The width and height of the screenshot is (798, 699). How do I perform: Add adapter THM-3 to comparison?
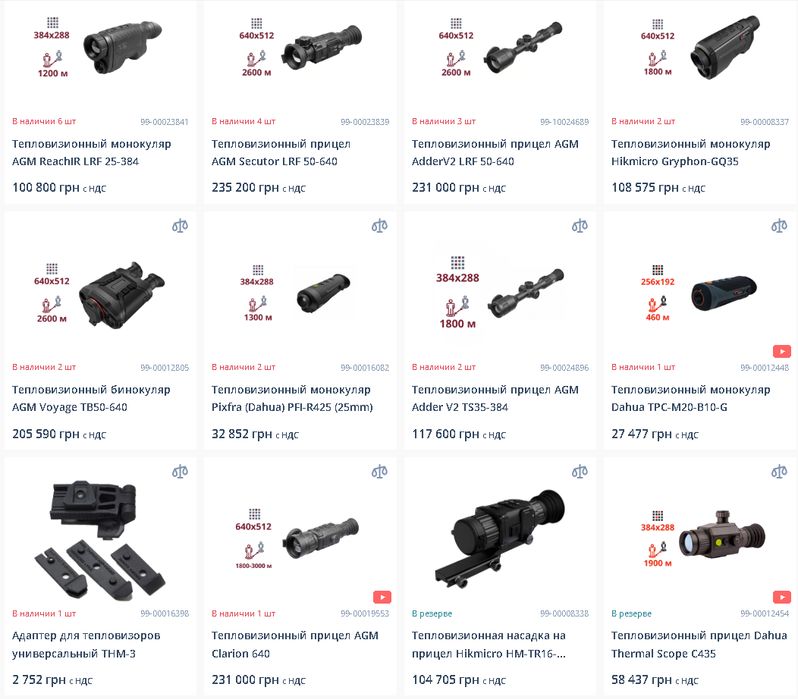180,472
